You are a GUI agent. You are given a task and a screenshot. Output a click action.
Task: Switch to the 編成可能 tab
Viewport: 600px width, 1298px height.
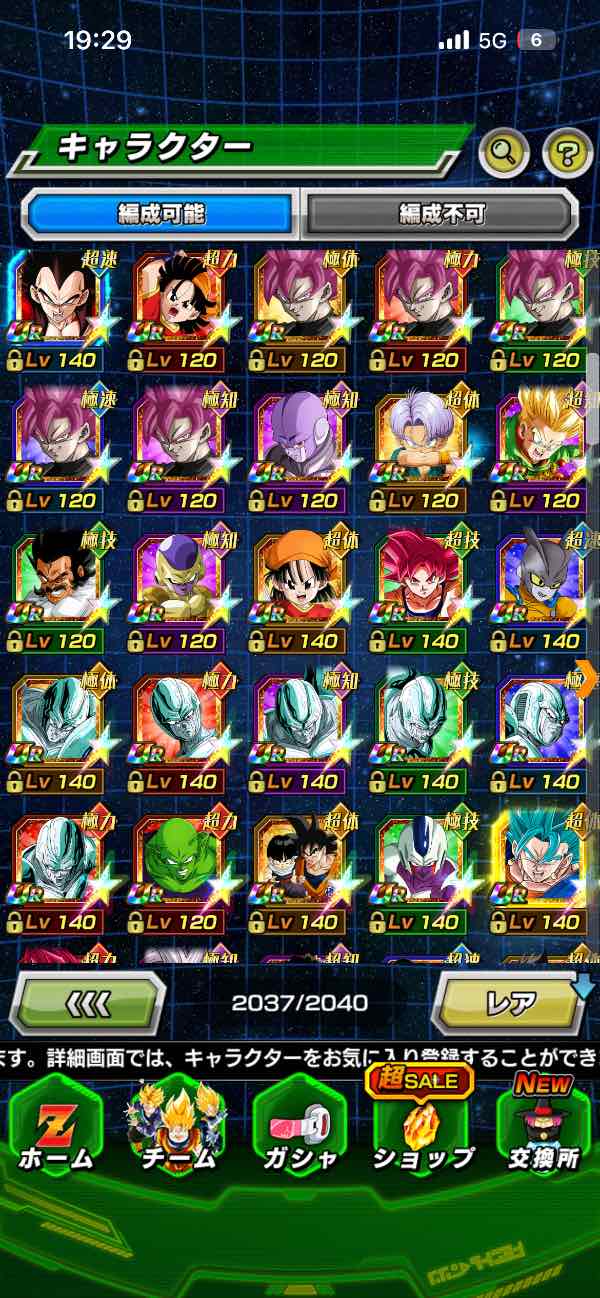(x=161, y=213)
